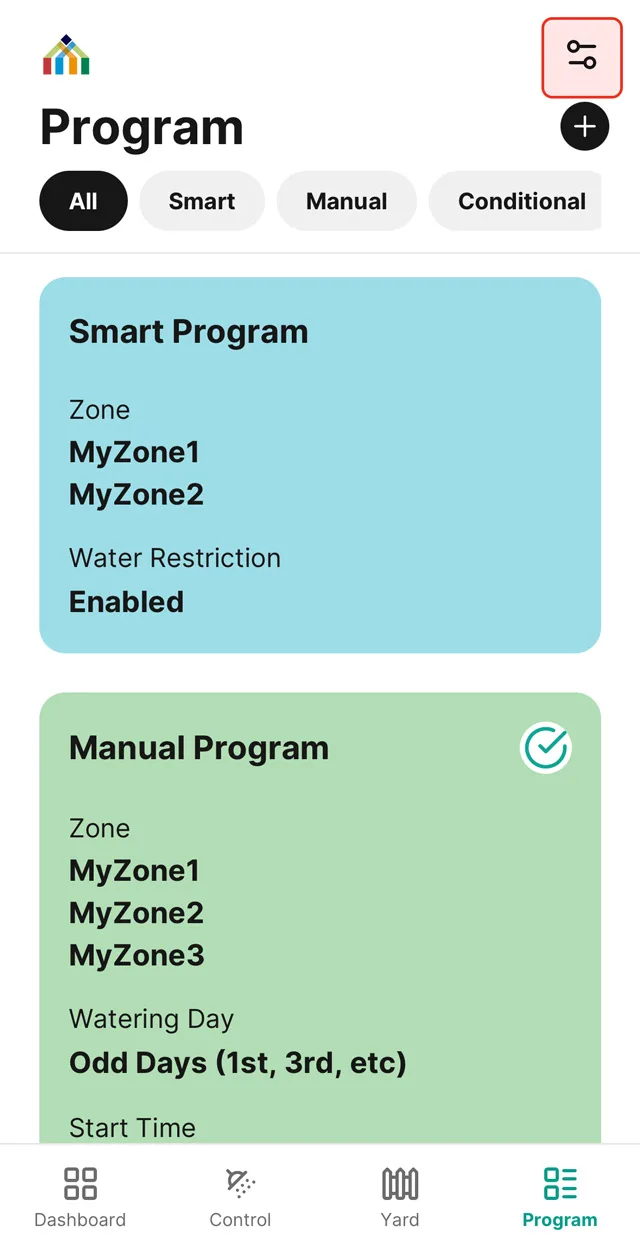Filter by Smart programs
The height and width of the screenshot is (1254, 640).
pos(202,201)
